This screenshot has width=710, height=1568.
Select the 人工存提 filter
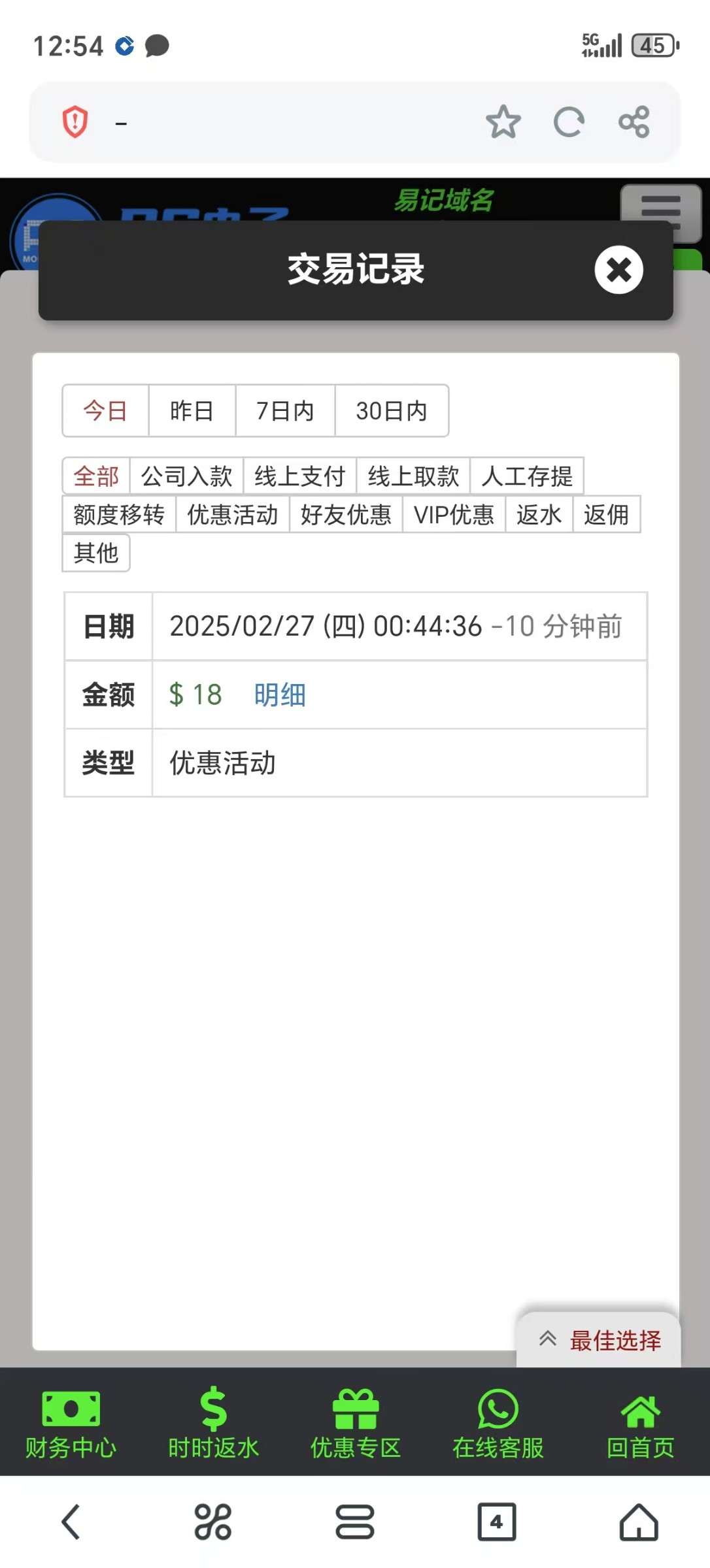(x=526, y=476)
